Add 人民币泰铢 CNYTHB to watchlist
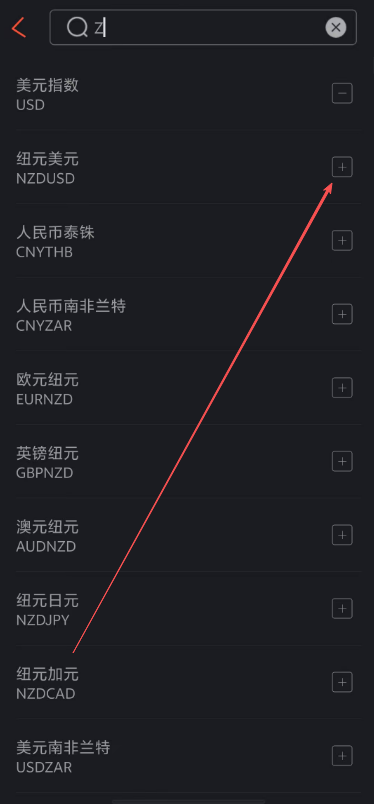The width and height of the screenshot is (374, 804). 342,240
